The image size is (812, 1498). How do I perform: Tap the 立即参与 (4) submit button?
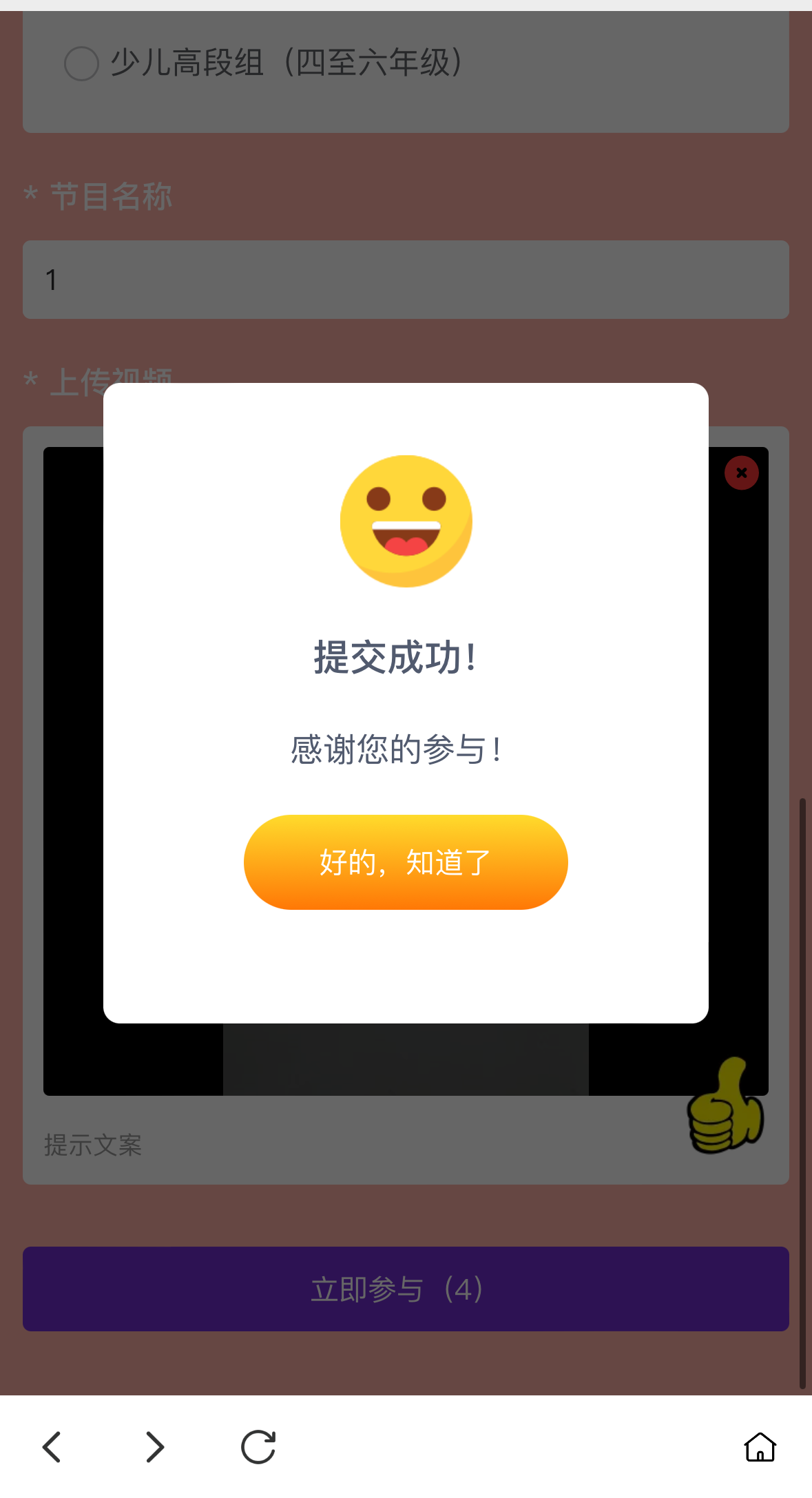coord(406,1289)
